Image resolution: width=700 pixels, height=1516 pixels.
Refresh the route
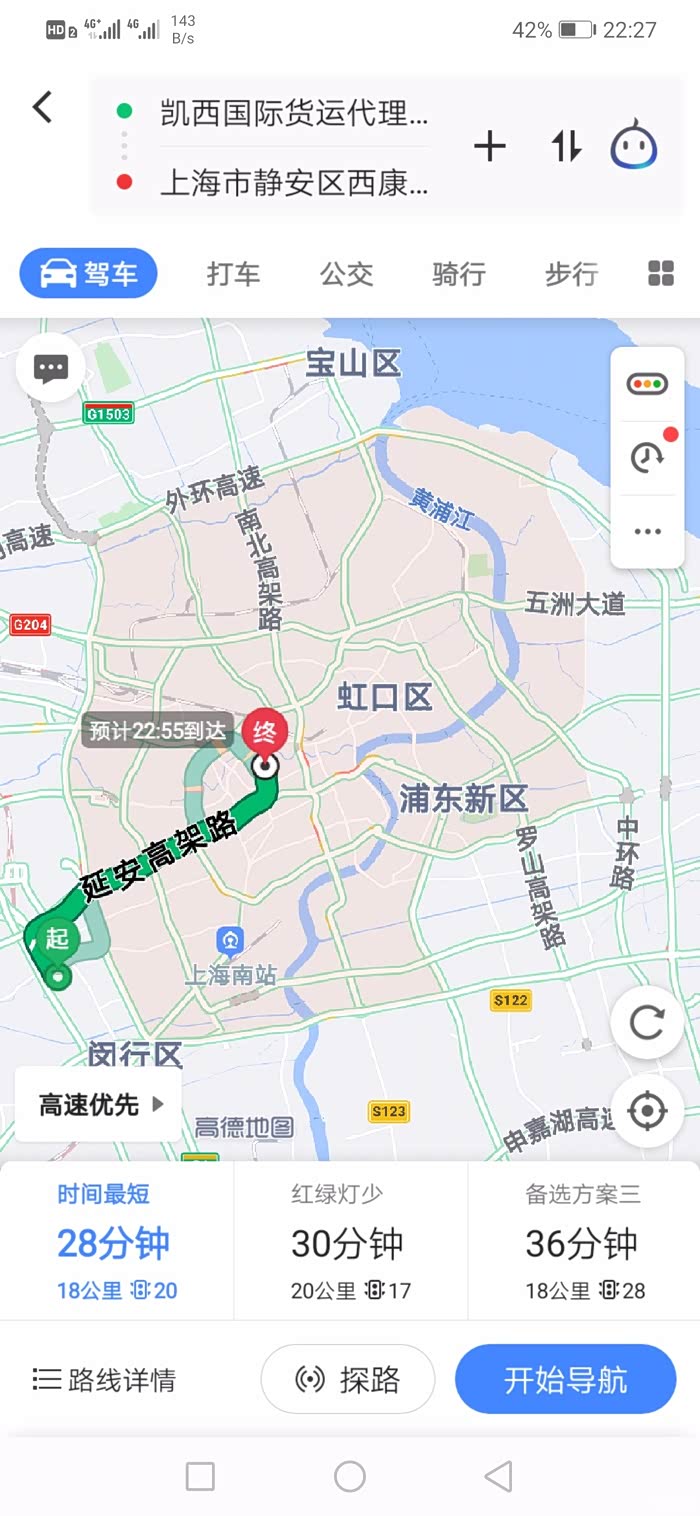point(647,1022)
